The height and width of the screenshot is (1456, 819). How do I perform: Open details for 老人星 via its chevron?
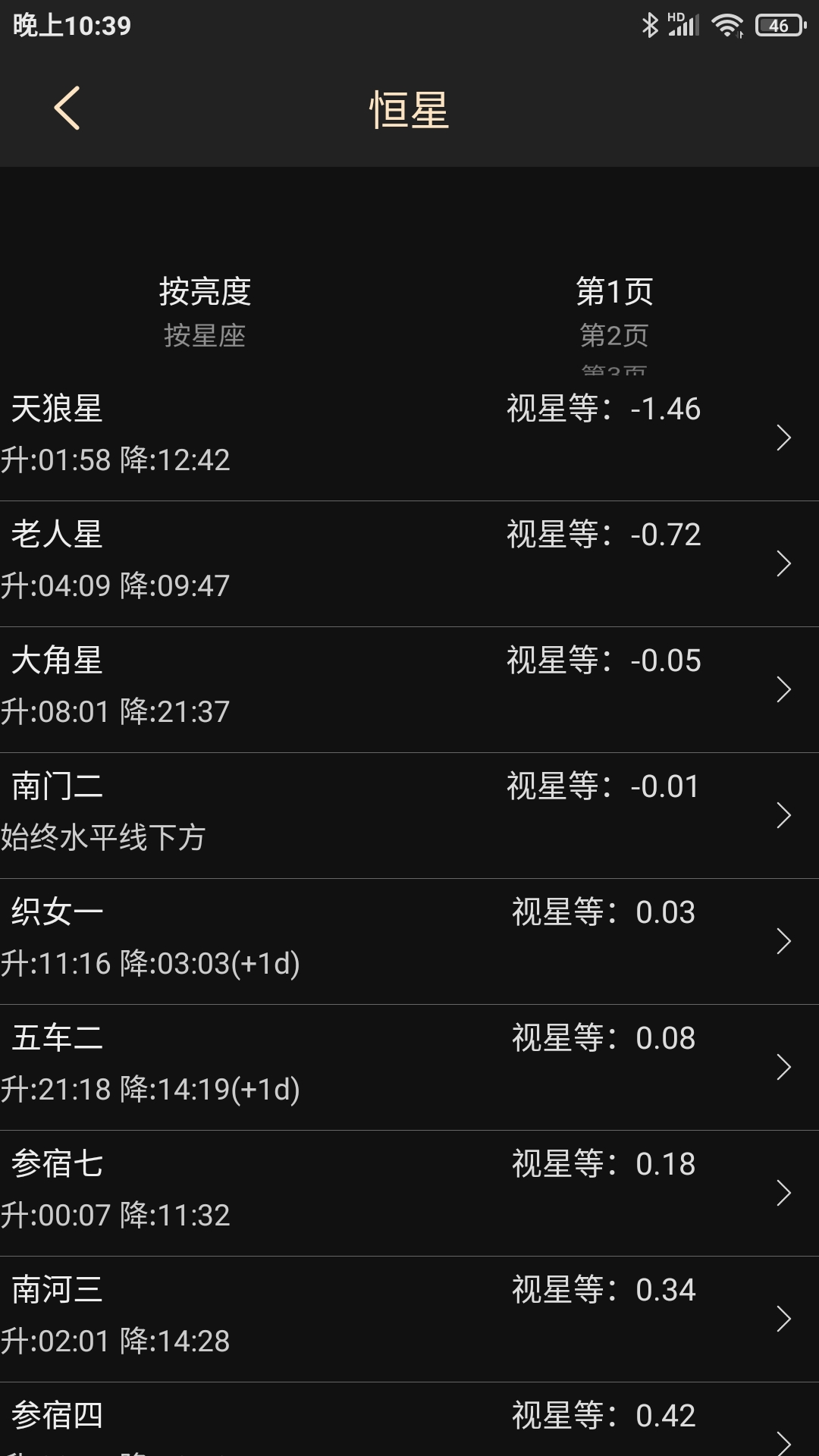[785, 563]
